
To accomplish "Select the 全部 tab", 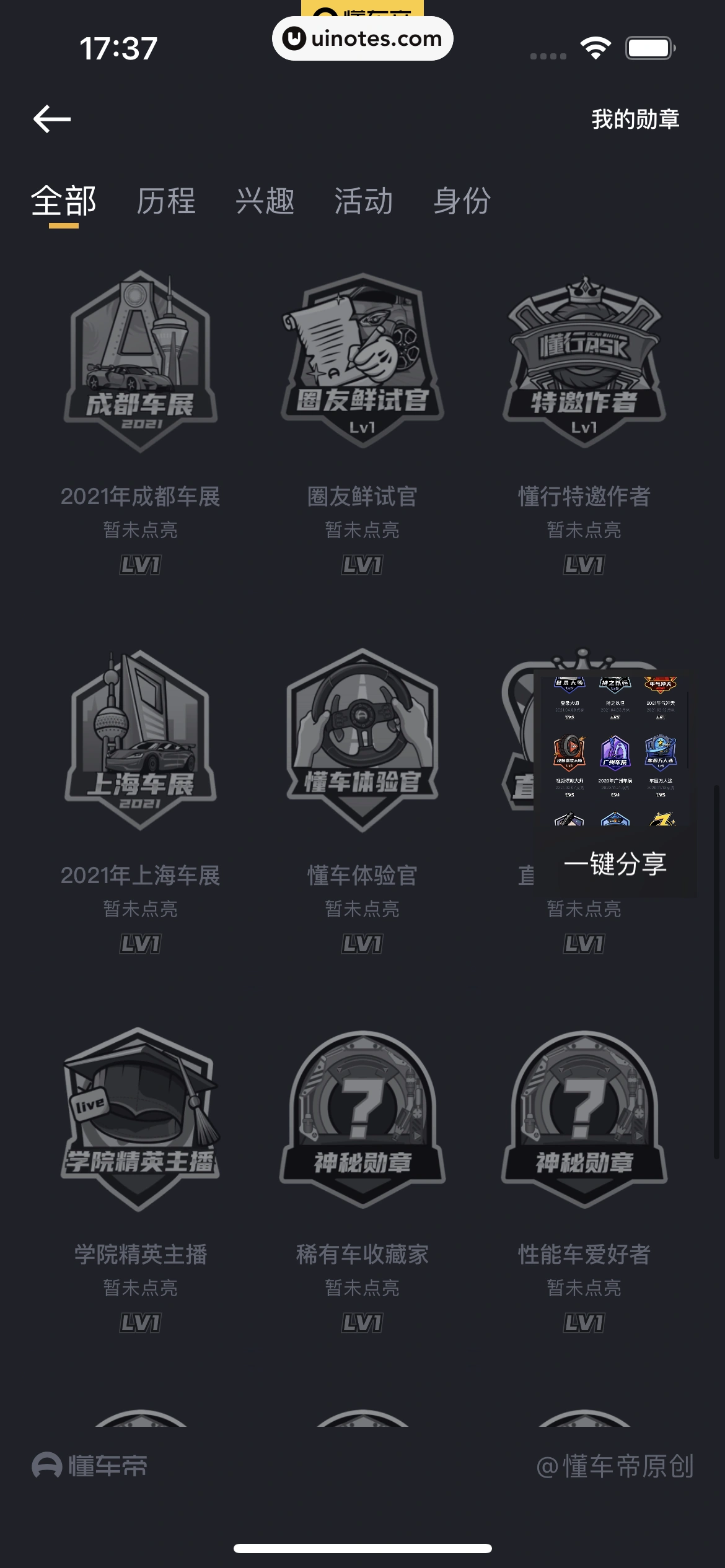I will point(64,201).
